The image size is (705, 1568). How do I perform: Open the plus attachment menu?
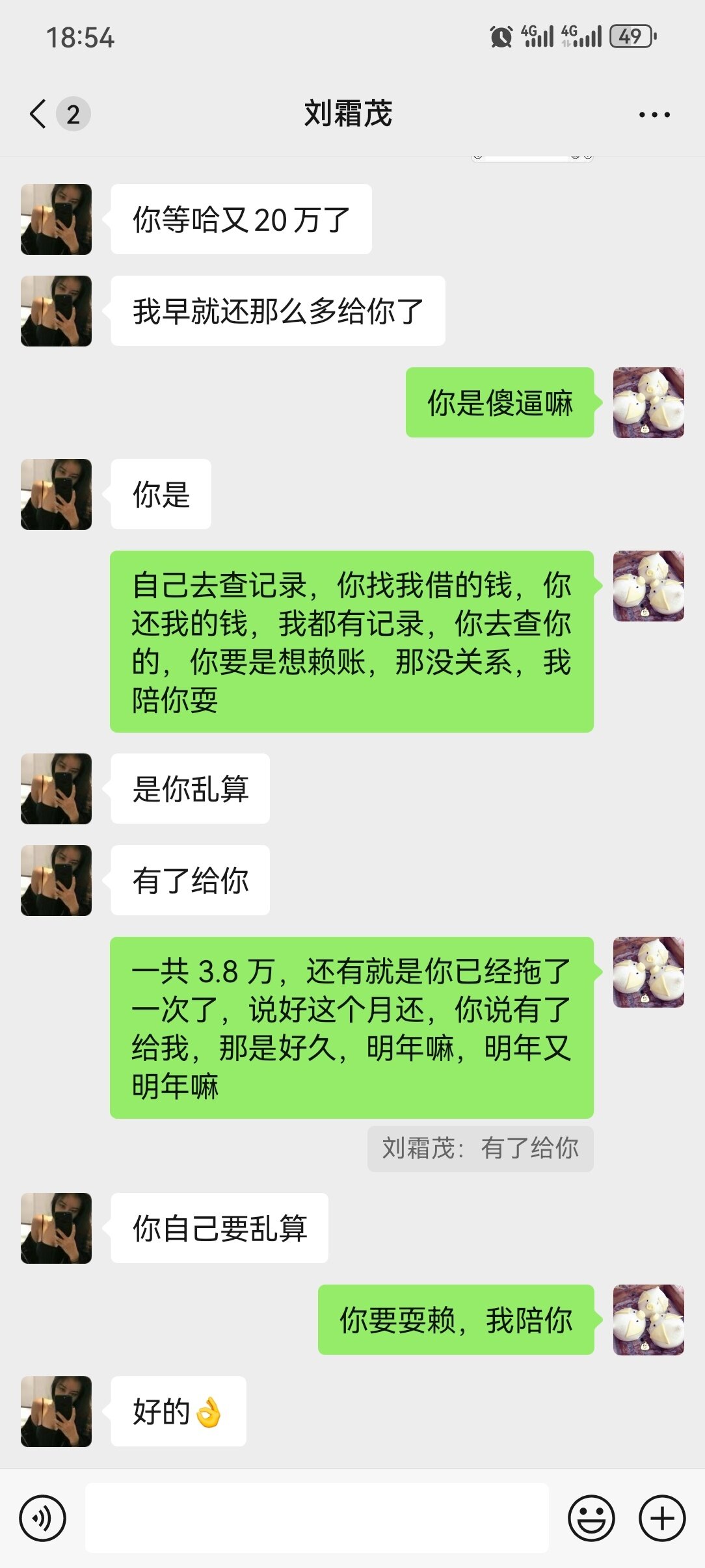pos(662,1519)
